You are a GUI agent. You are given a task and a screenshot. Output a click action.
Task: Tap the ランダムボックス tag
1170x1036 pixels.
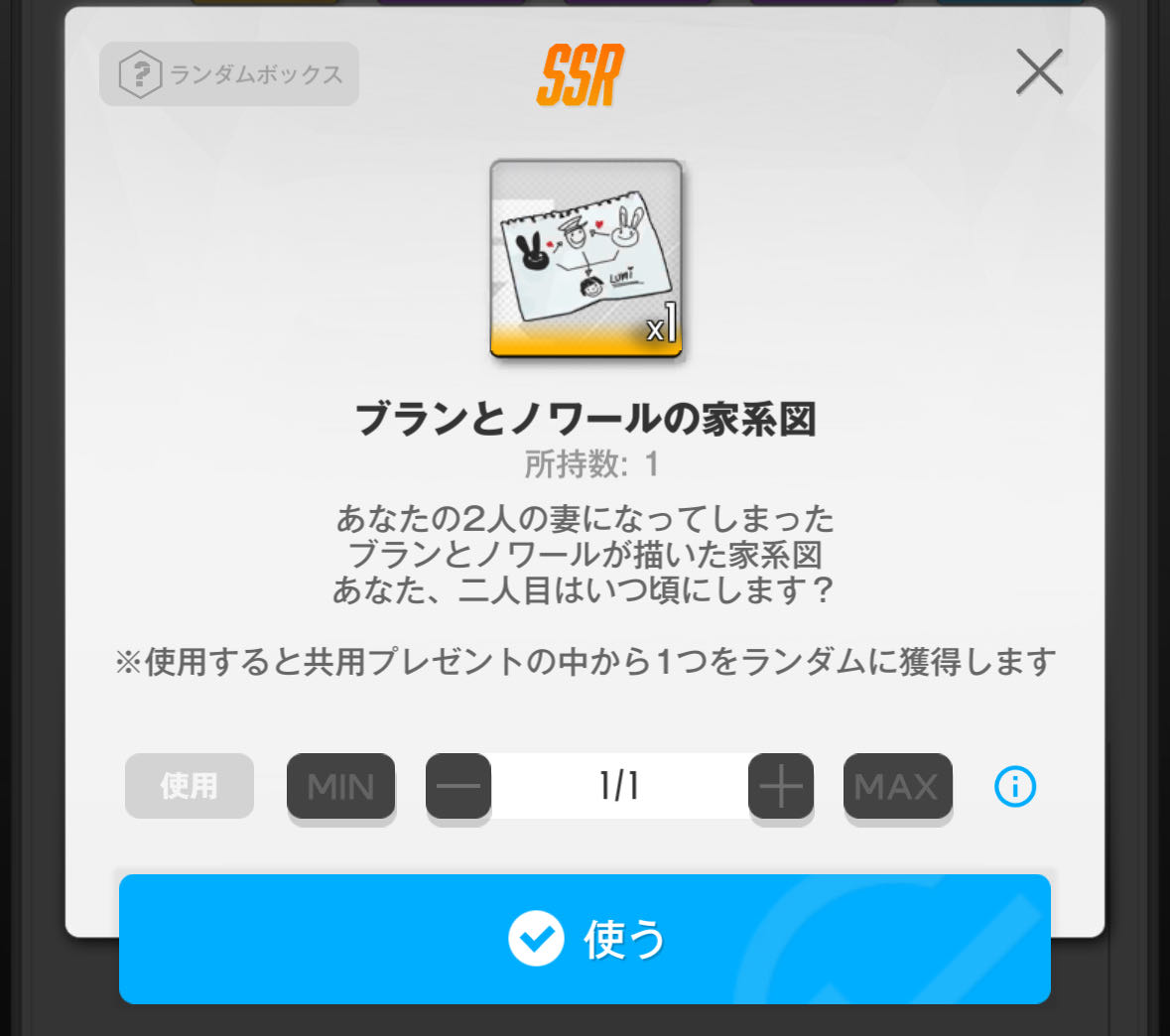click(x=229, y=74)
